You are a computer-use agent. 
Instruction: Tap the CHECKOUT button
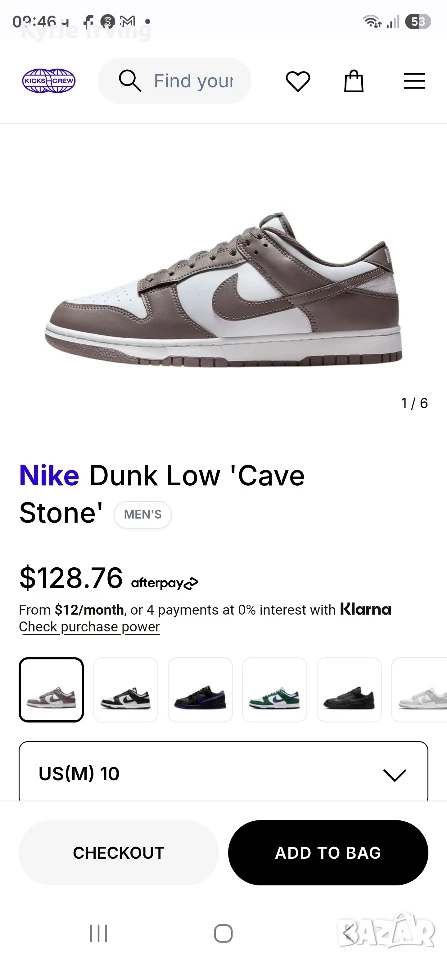pos(118,853)
